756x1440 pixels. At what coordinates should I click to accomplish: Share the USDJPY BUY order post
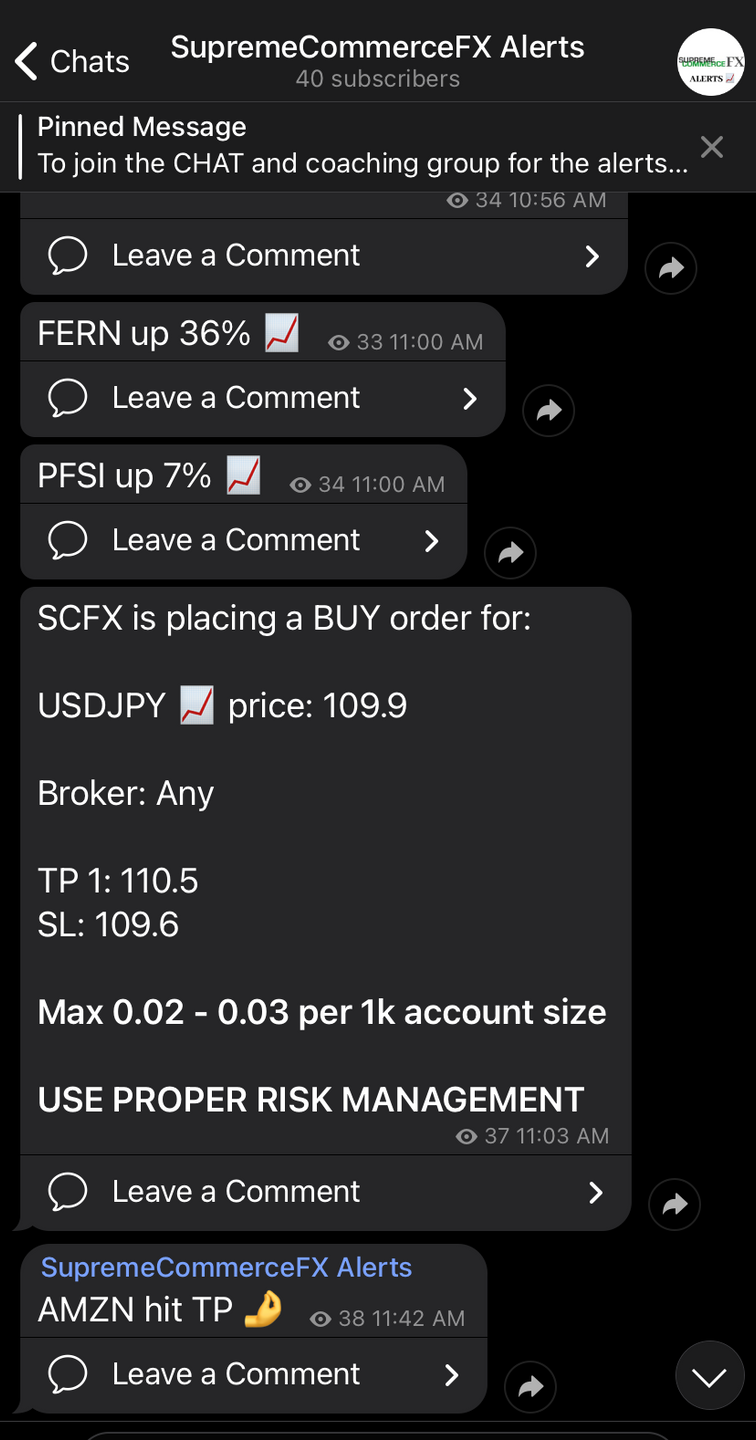674,1204
